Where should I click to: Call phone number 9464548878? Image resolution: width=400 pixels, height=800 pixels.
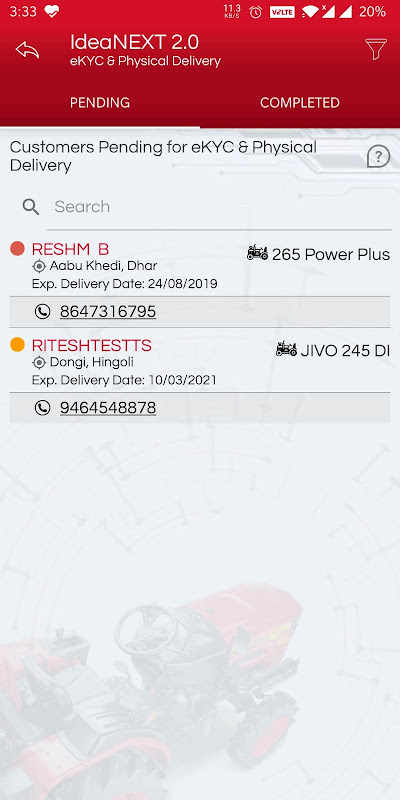point(108,408)
